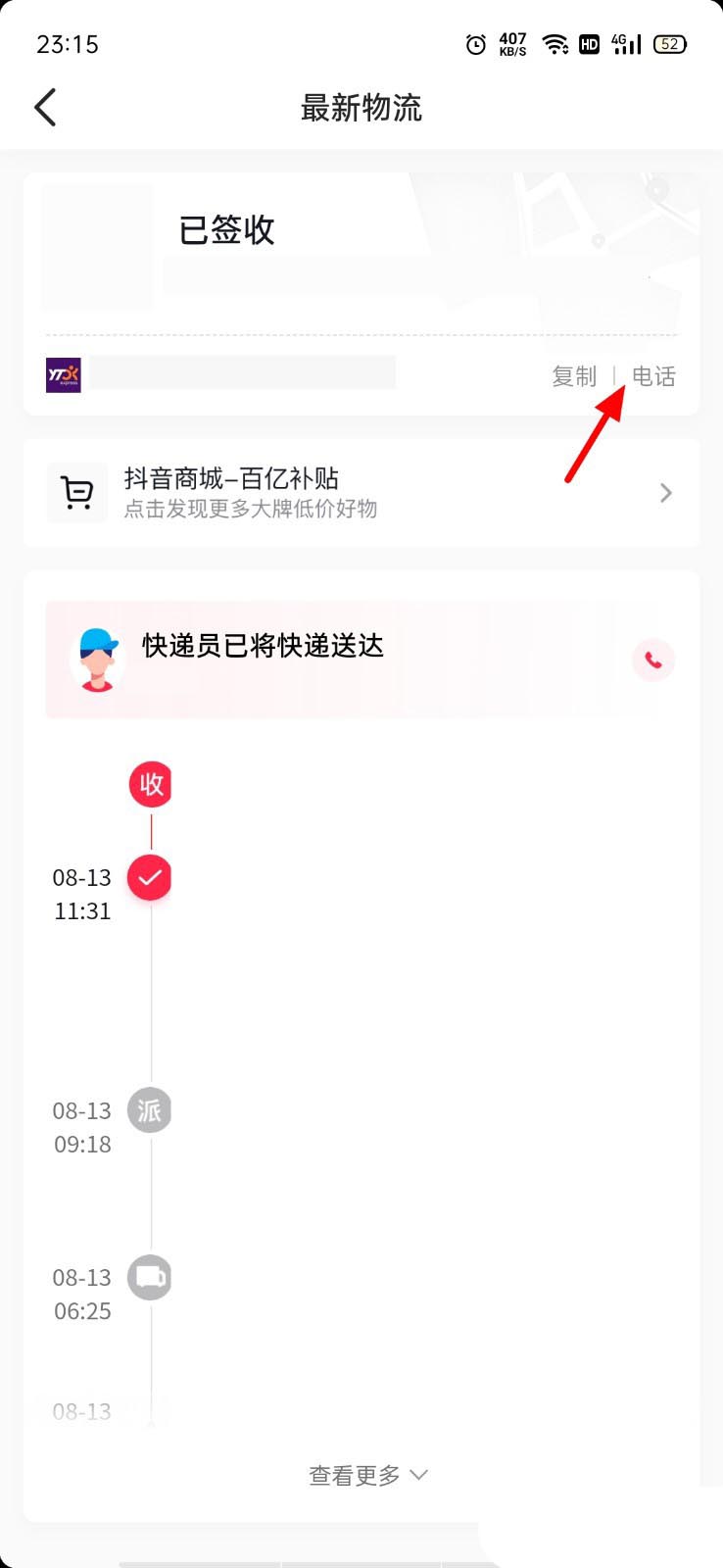Tap the 派 dispatch status icon
This screenshot has width=723, height=1568.
click(150, 1110)
